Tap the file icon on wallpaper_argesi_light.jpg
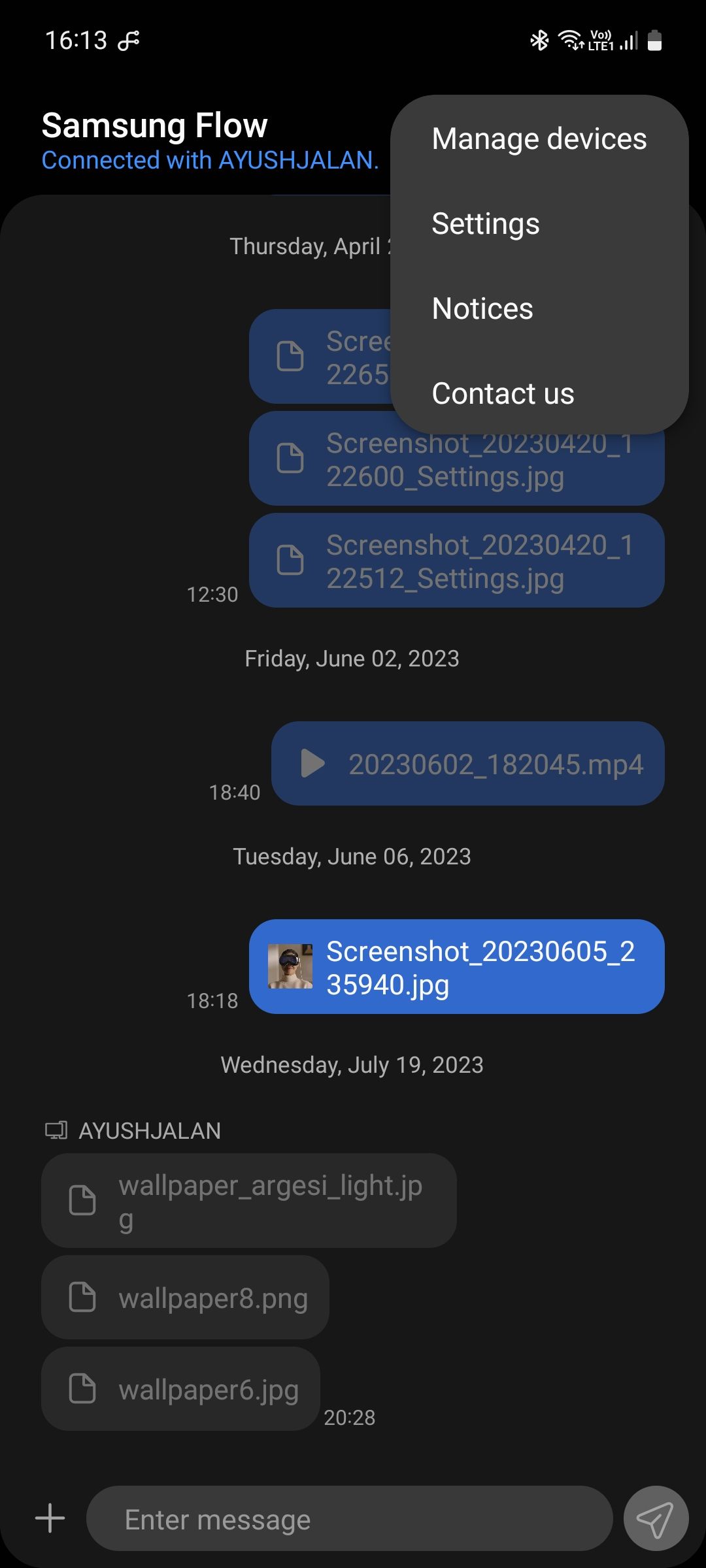The height and width of the screenshot is (1568, 706). pyautogui.click(x=82, y=1200)
